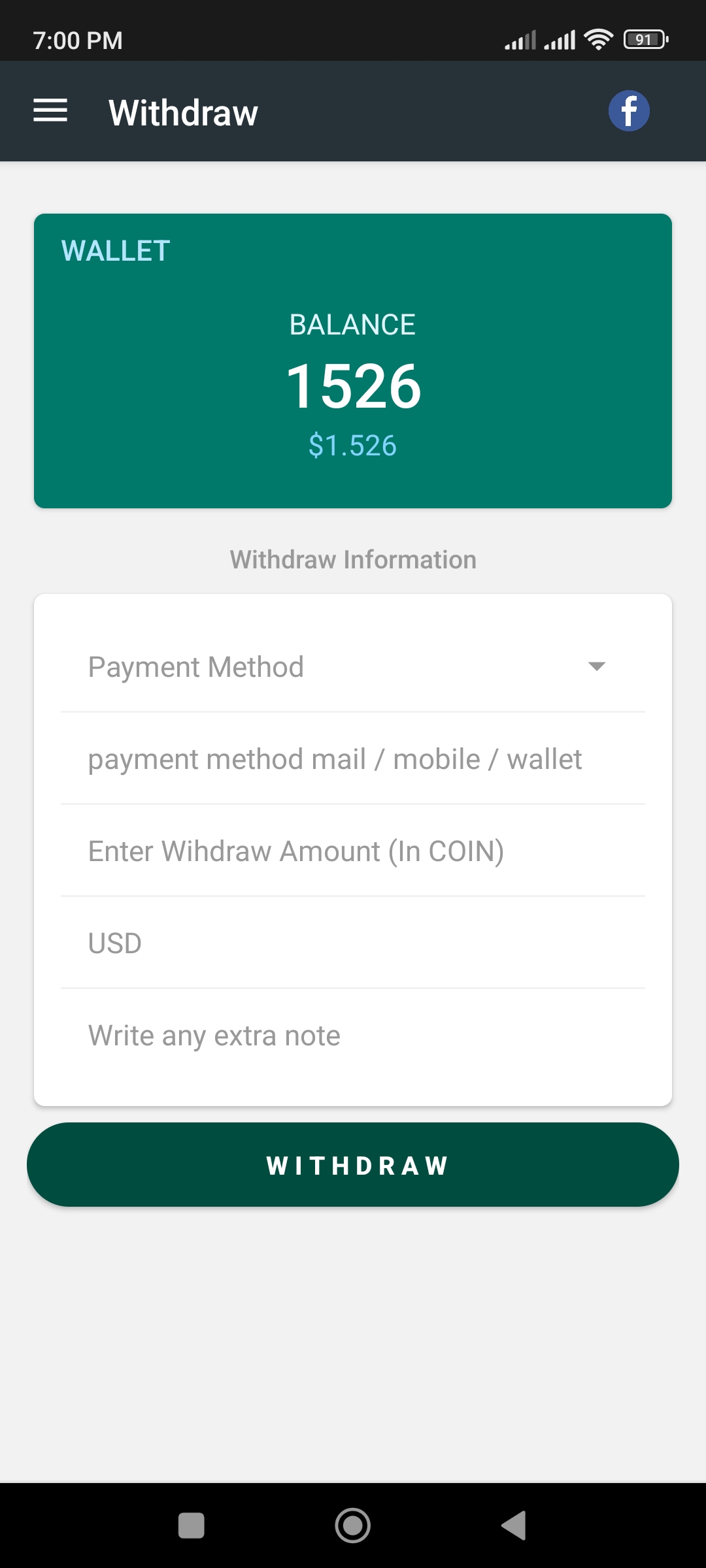Open the hamburger drawer menu
Screen dimensions: 706x1568
50,110
